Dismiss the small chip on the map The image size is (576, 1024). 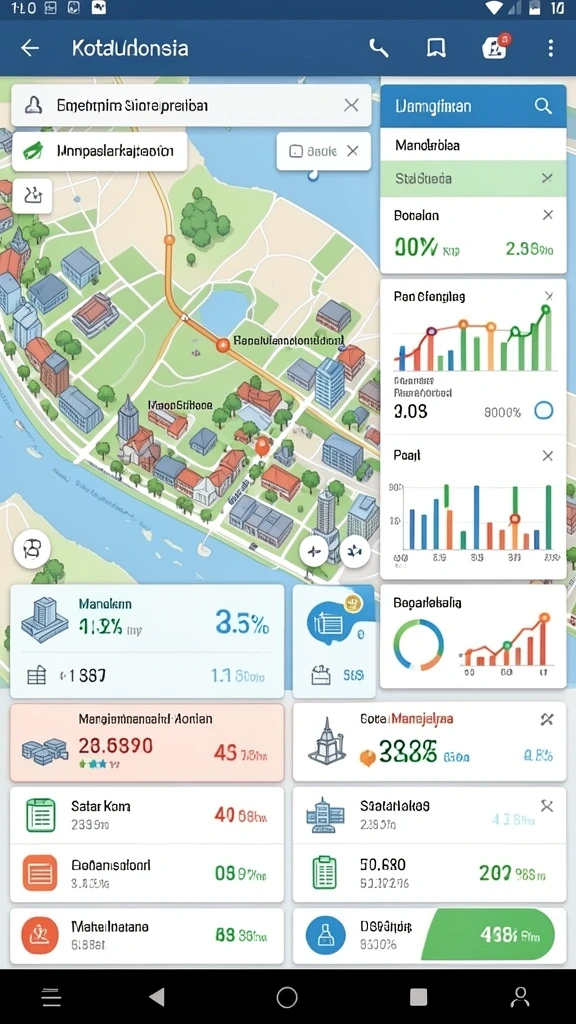tap(353, 151)
